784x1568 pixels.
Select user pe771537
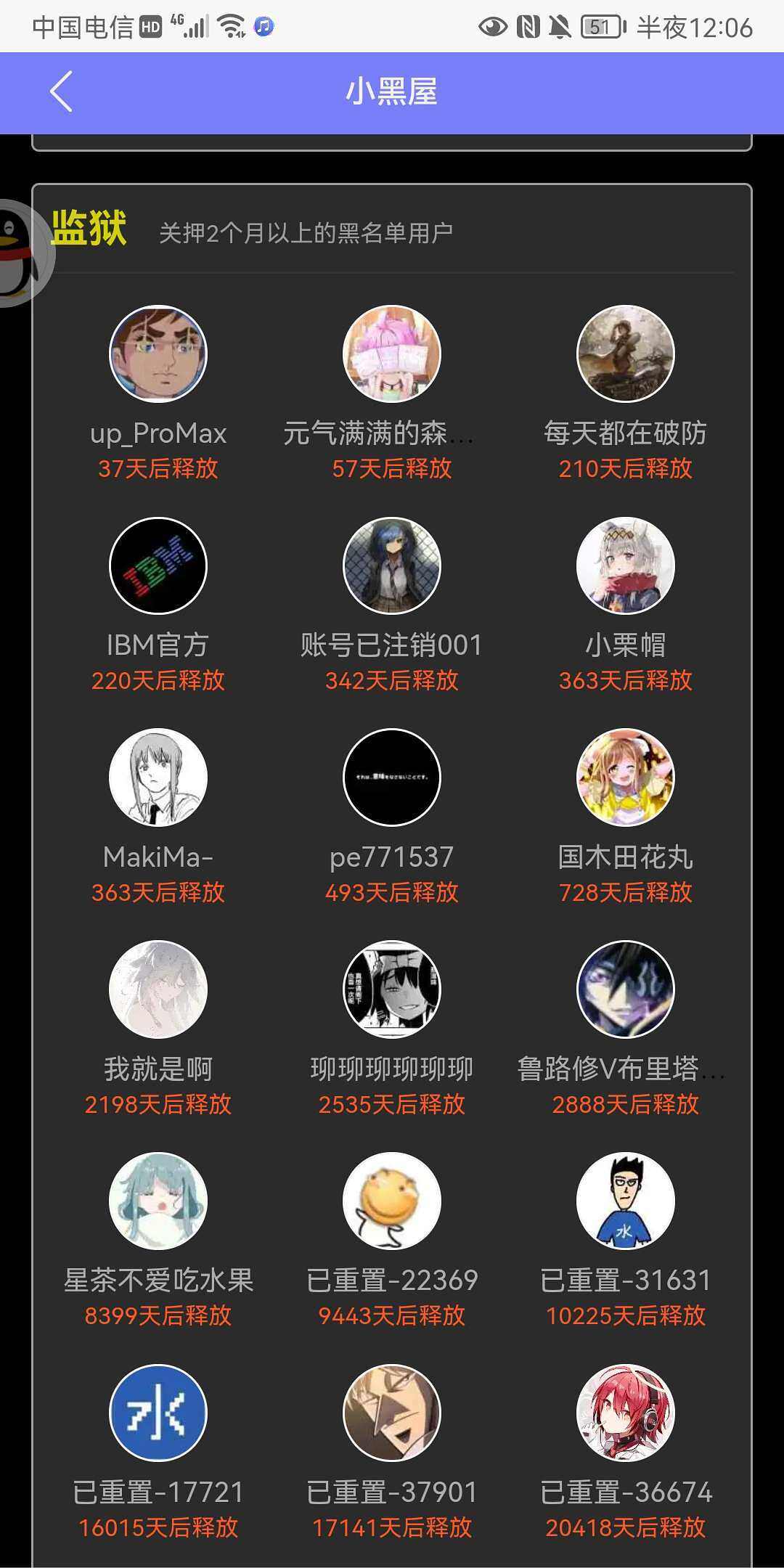click(x=392, y=778)
